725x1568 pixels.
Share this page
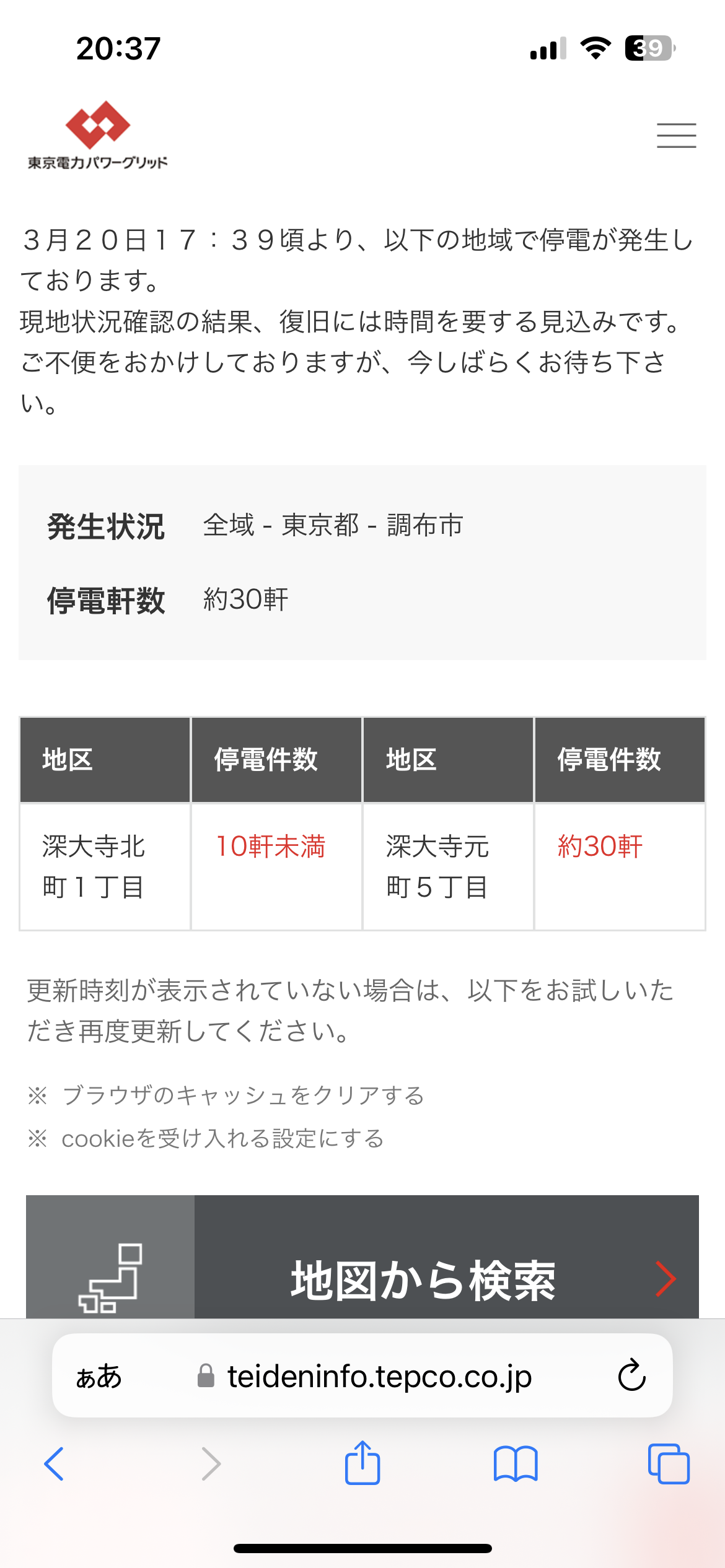pos(362,1463)
